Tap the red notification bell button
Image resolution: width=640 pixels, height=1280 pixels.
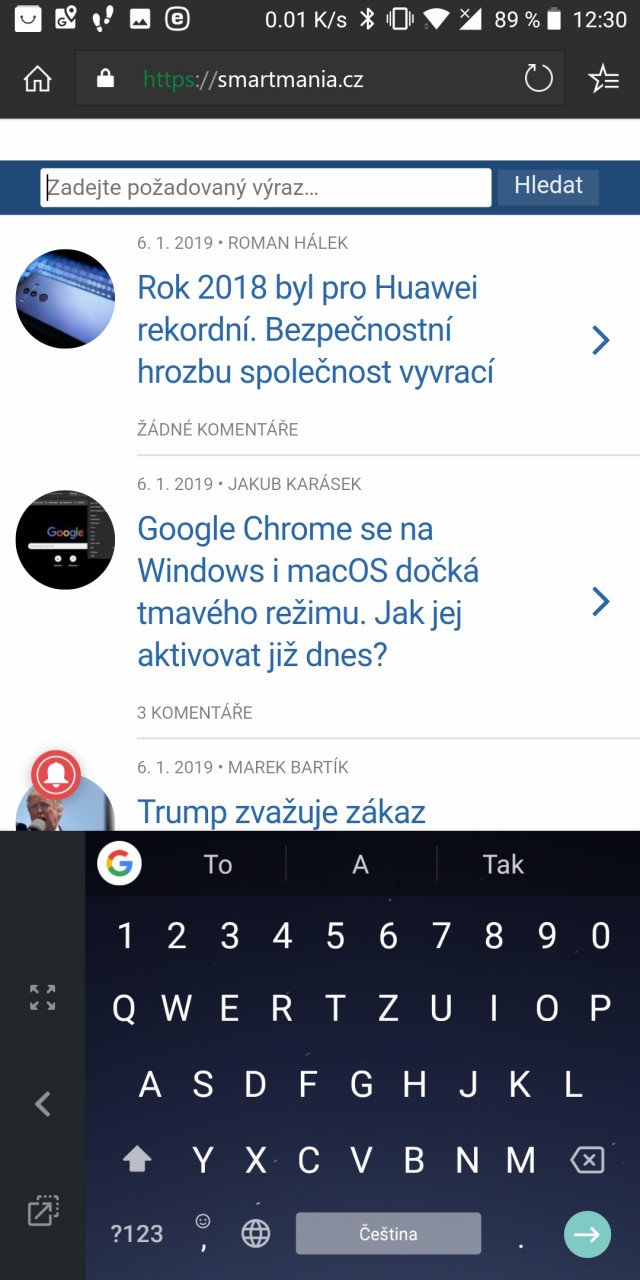pyautogui.click(x=56, y=774)
